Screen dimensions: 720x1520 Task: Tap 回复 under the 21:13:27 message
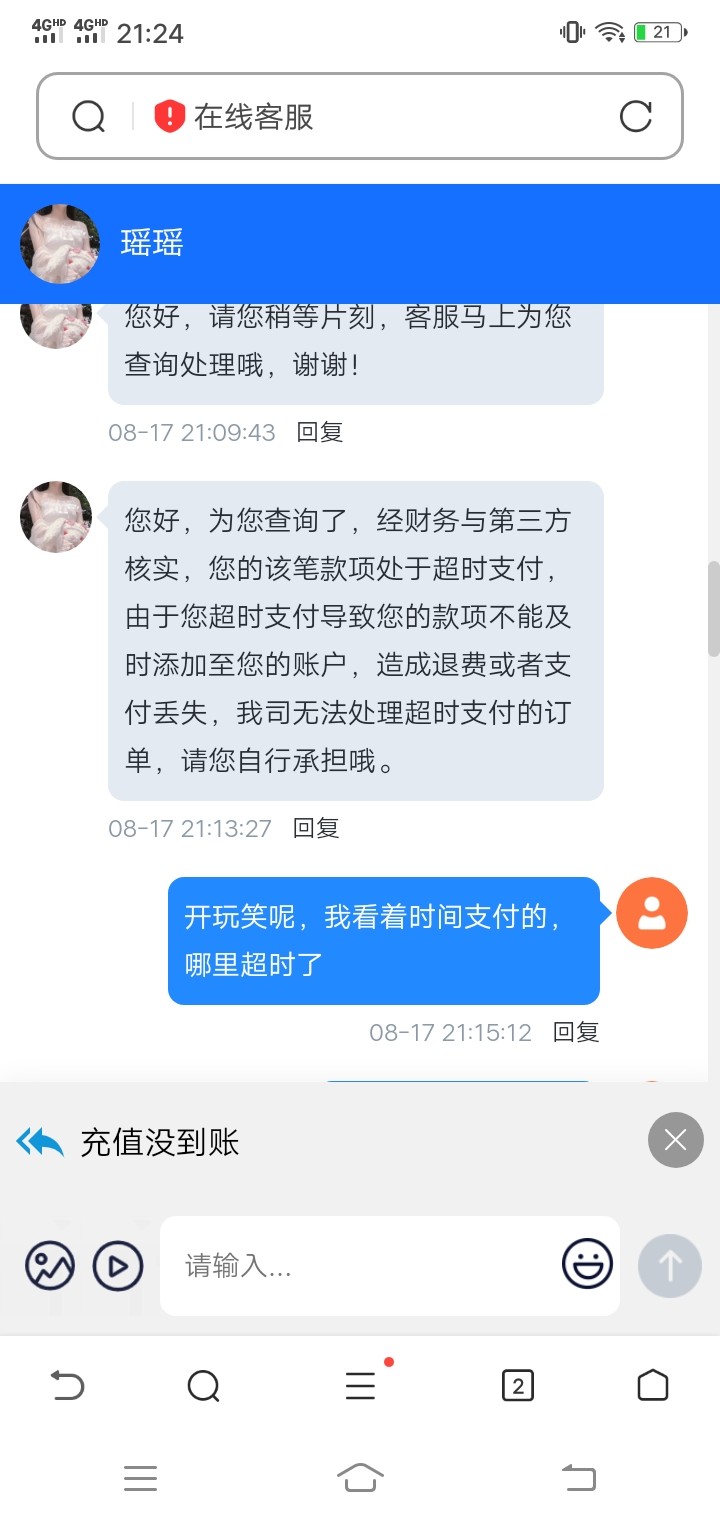click(x=316, y=828)
